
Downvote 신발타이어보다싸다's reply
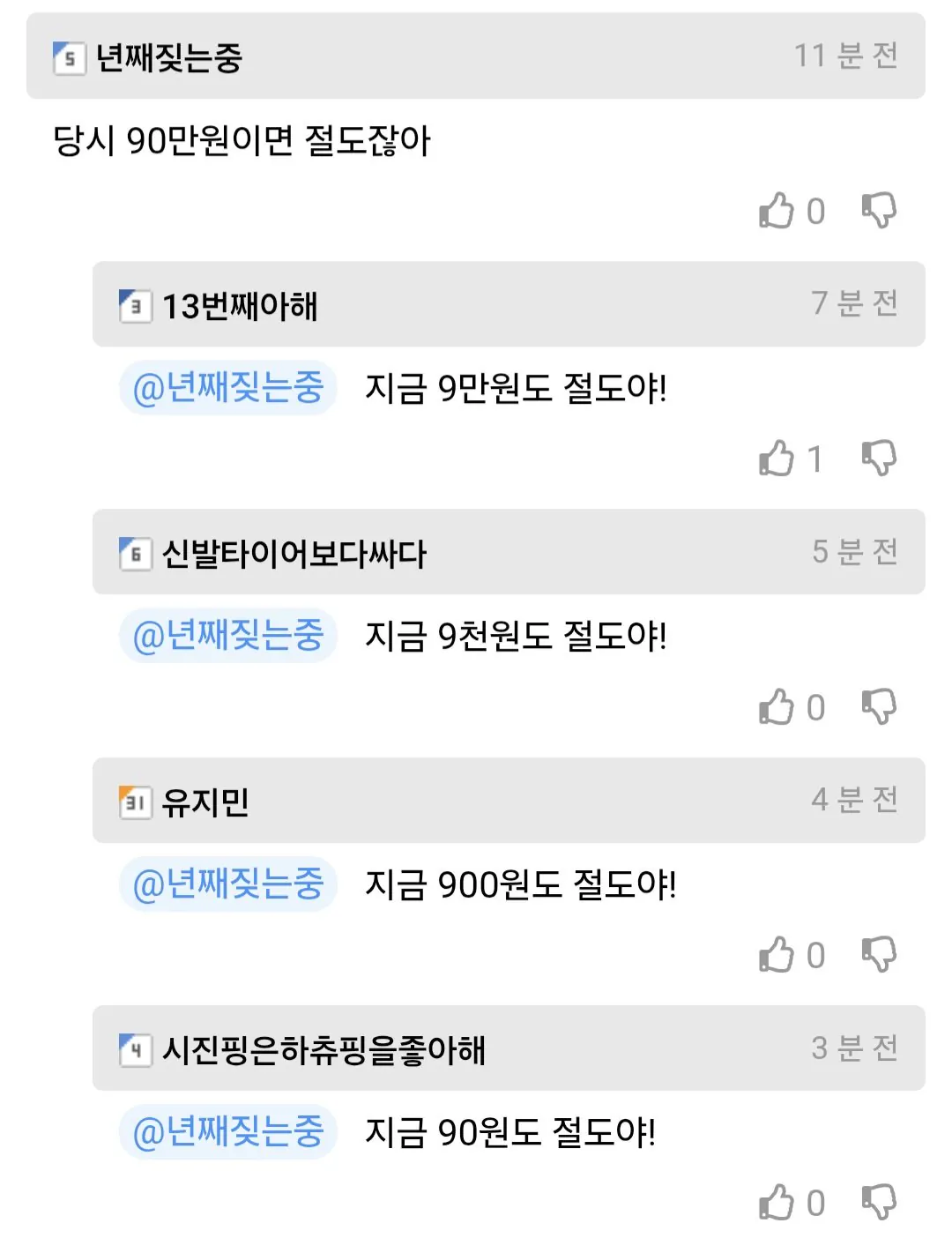[879, 707]
